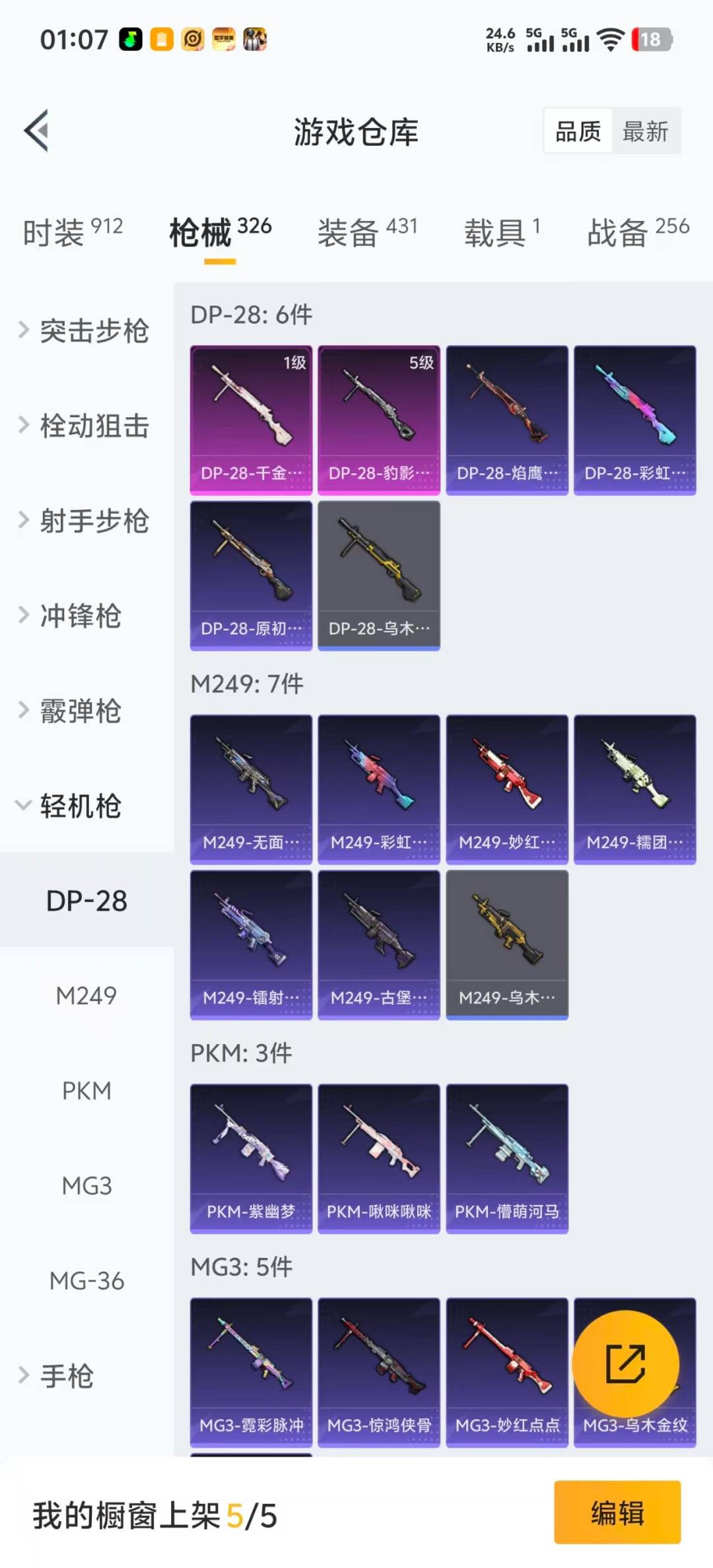Open the DP-28-豹影 5级 weapon card

378,419
